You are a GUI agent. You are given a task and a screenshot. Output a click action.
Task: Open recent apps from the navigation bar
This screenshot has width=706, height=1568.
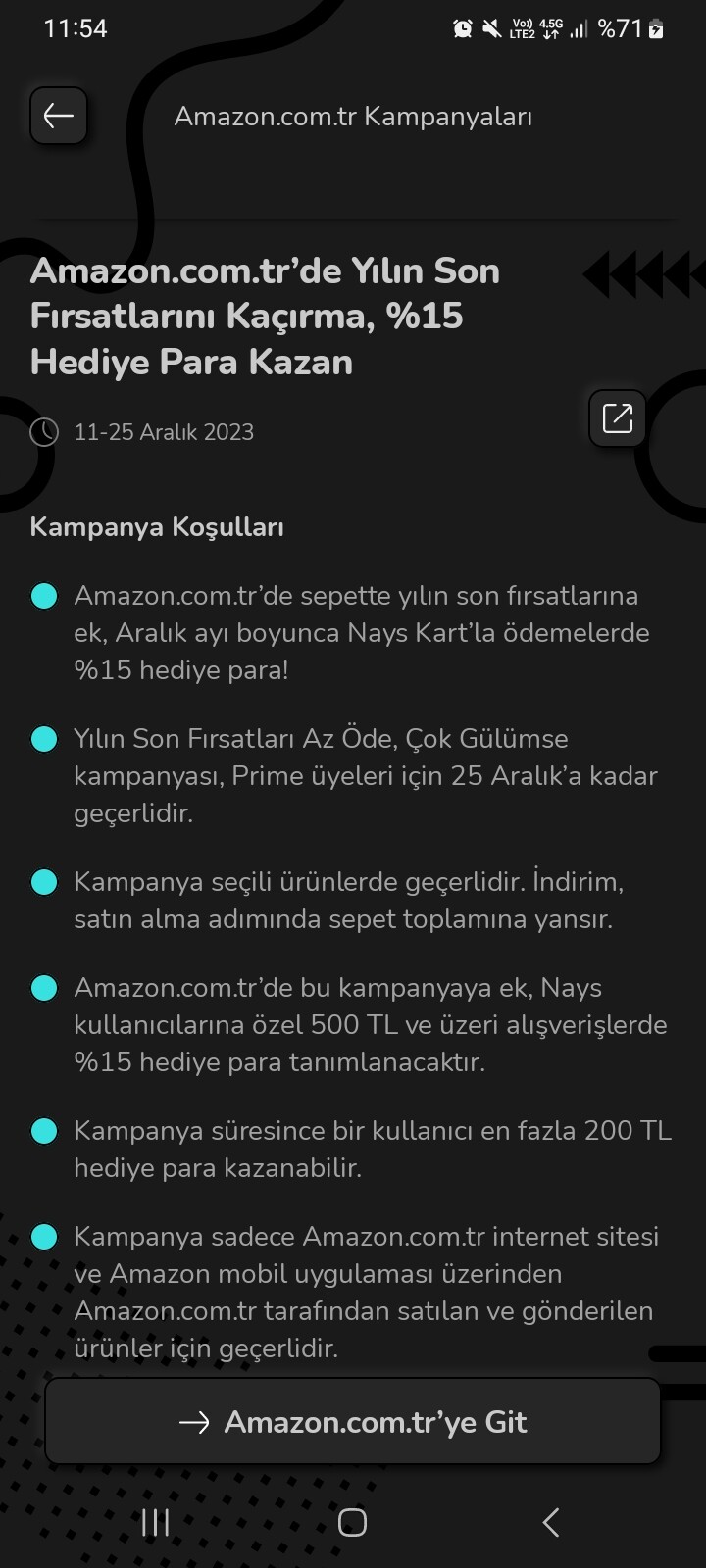click(155, 1522)
